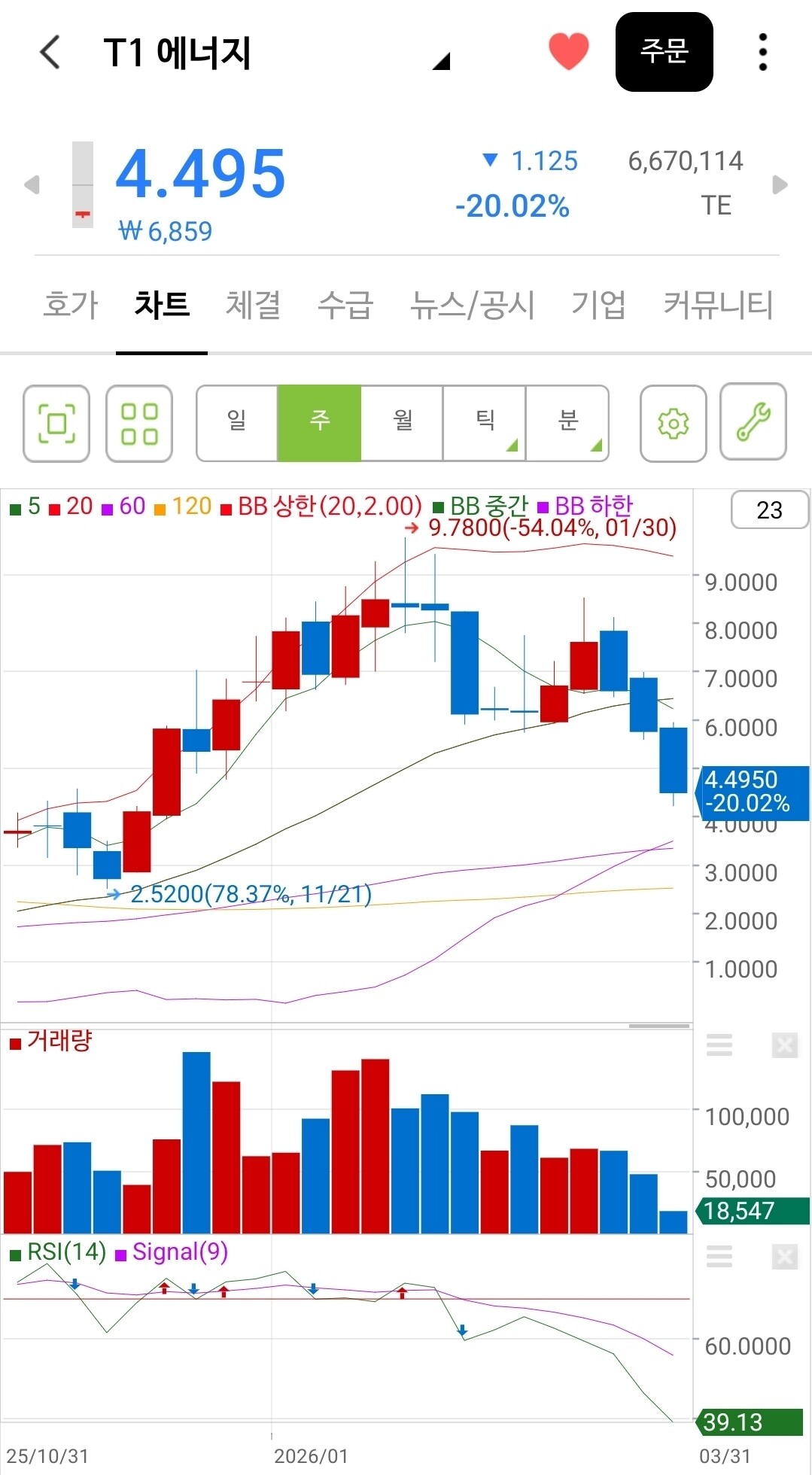Viewport: 812px width, 1475px height.
Task: Open the 뉴스/공시 tab
Action: point(472,305)
